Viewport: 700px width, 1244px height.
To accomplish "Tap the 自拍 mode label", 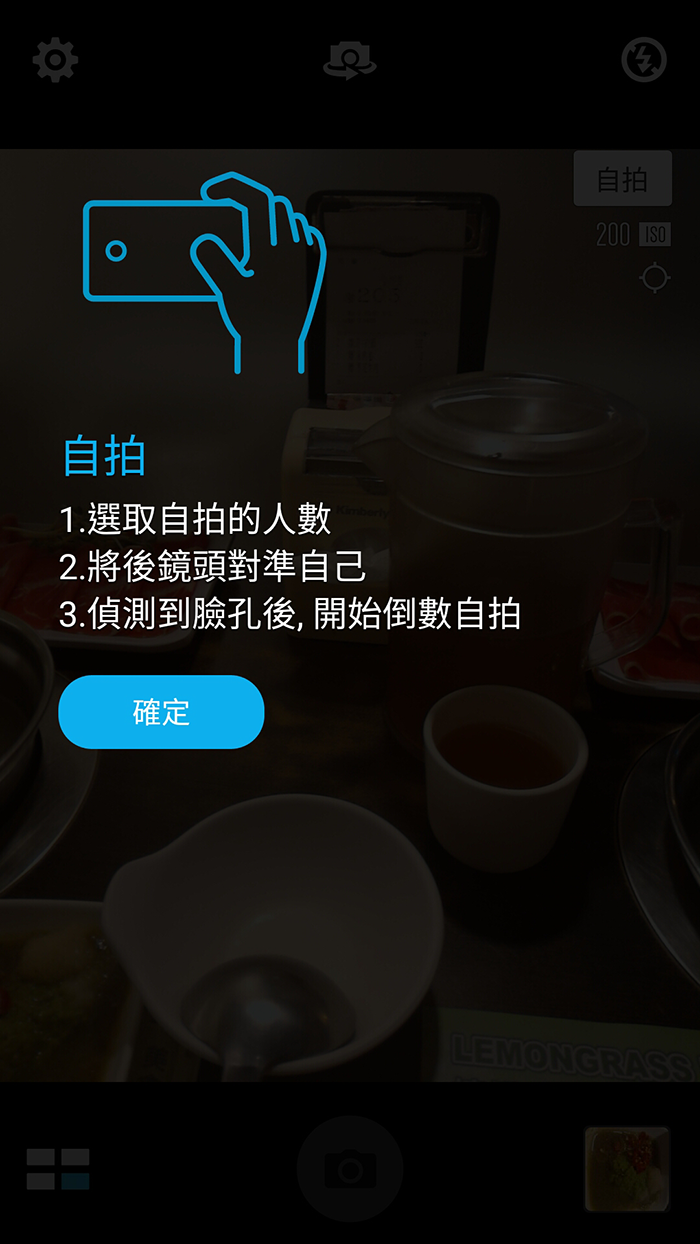I will click(622, 180).
